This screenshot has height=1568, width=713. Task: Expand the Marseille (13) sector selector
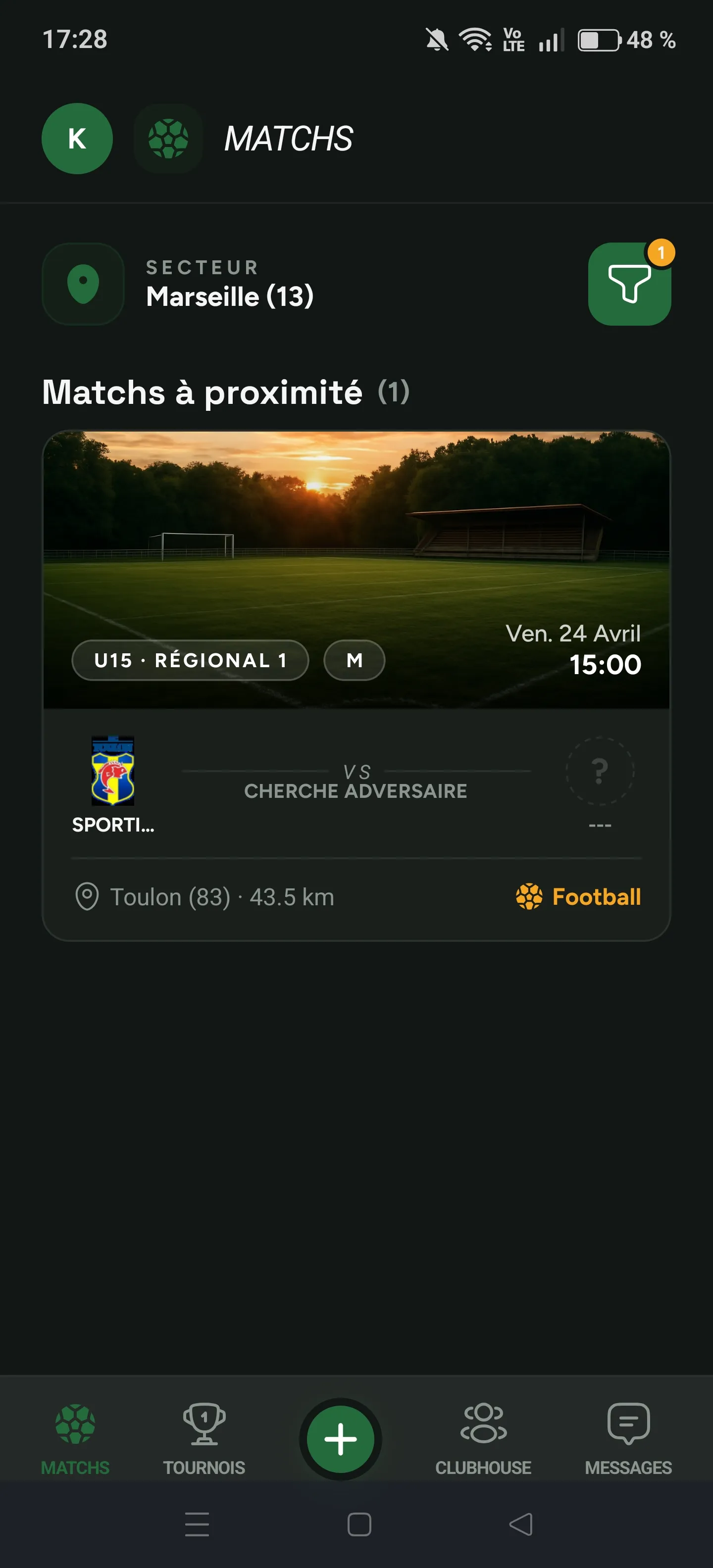(x=230, y=296)
